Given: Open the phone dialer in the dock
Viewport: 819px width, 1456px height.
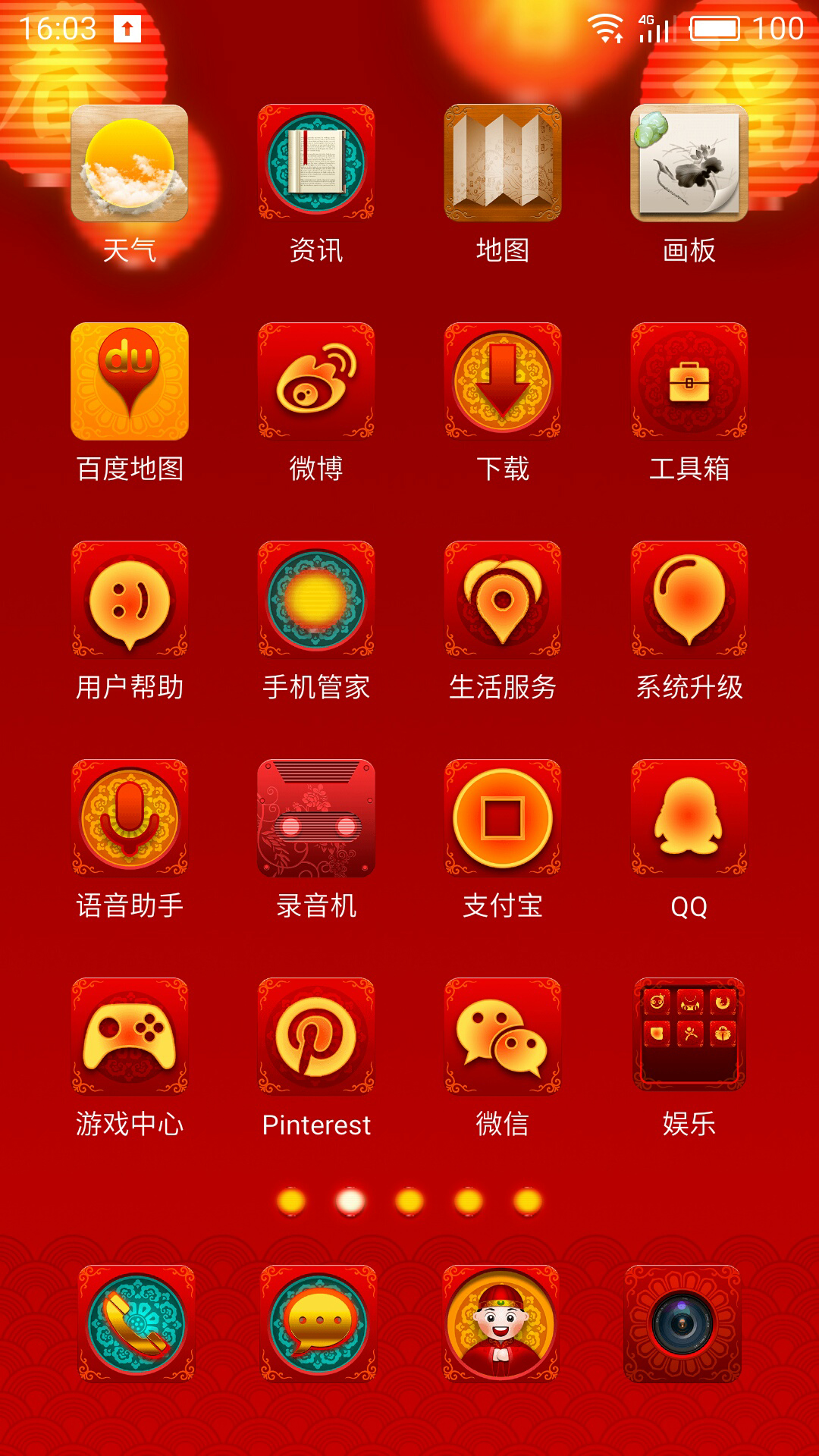Looking at the screenshot, I should click(x=136, y=1323).
